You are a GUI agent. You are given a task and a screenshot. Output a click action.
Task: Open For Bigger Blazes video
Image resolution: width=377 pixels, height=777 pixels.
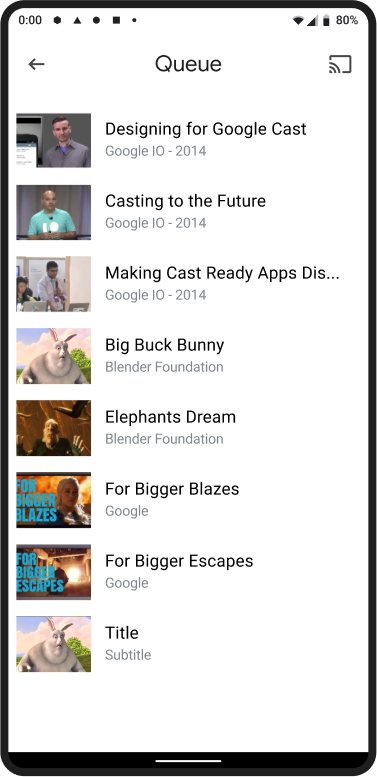point(188,500)
